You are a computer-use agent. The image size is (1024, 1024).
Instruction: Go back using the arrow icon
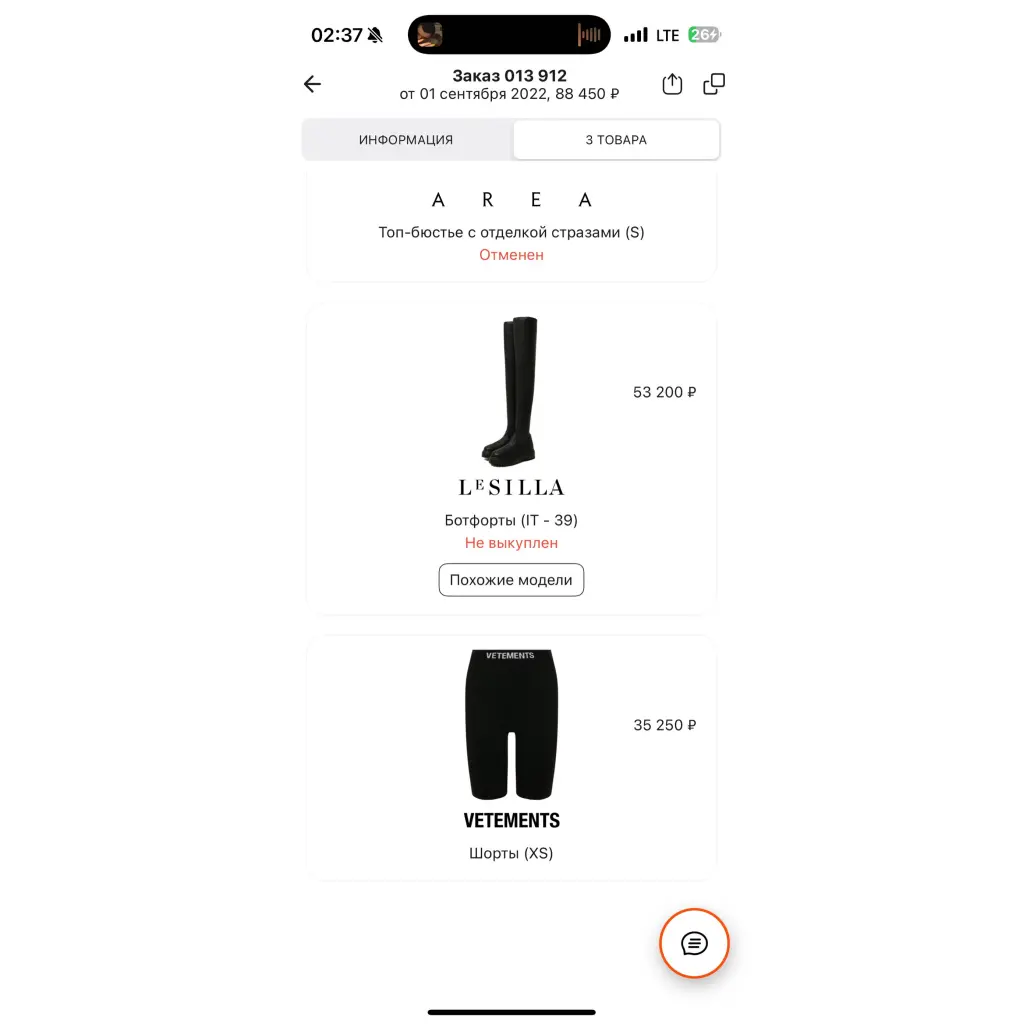pos(312,85)
